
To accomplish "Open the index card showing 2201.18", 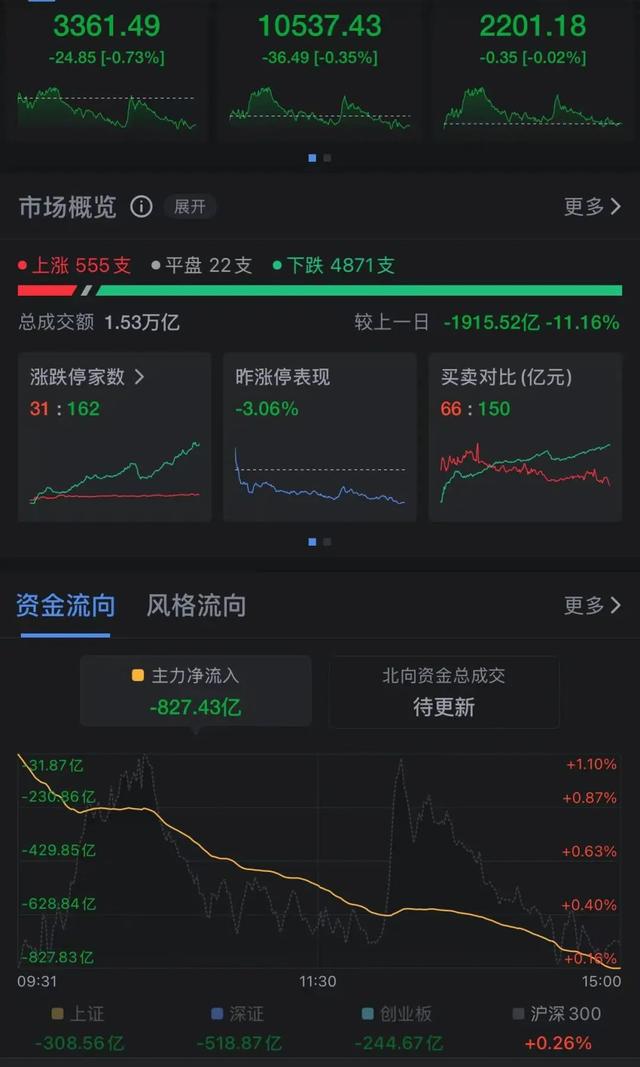I will click(532, 70).
